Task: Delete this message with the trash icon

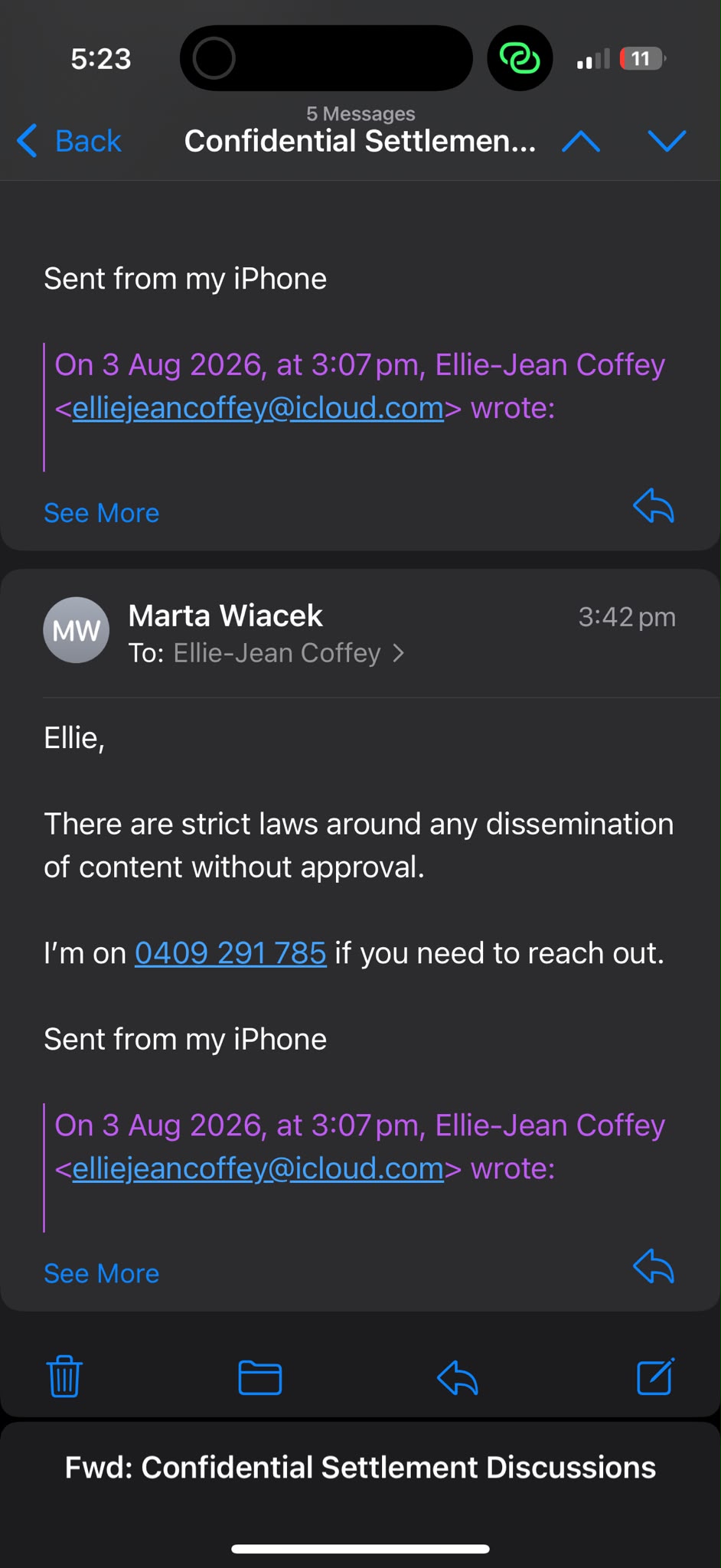Action: click(x=64, y=1377)
